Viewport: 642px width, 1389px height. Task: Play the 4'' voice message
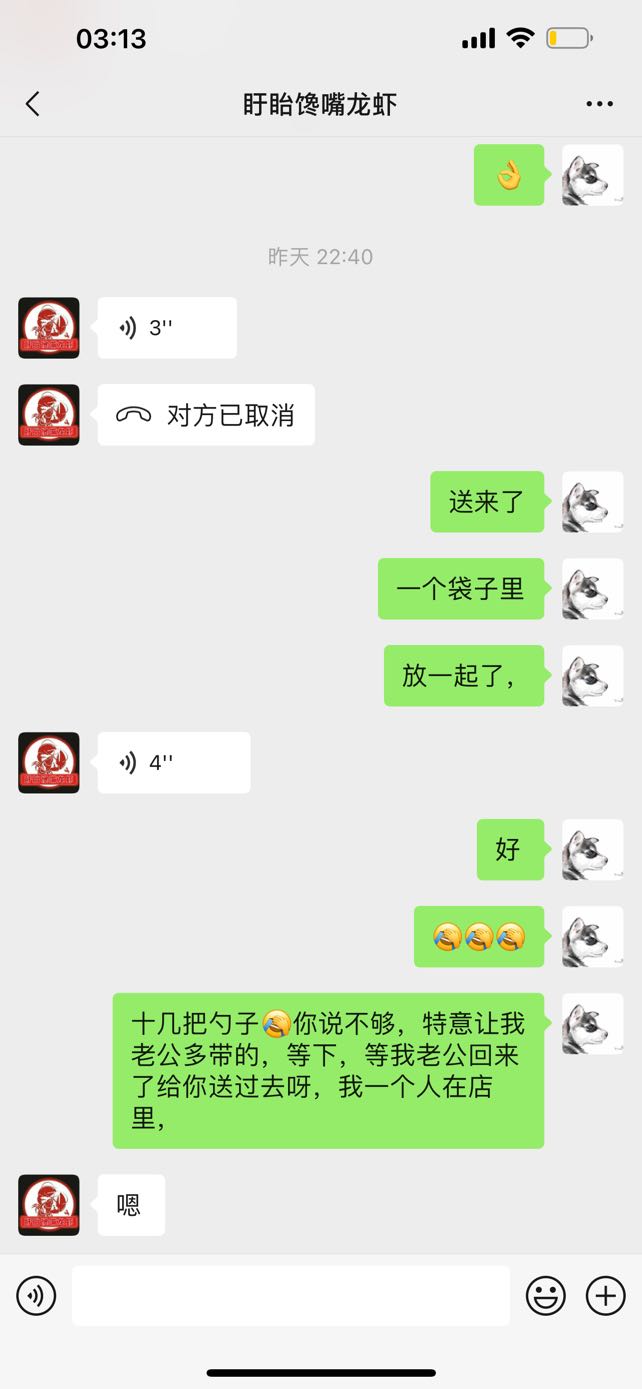174,763
